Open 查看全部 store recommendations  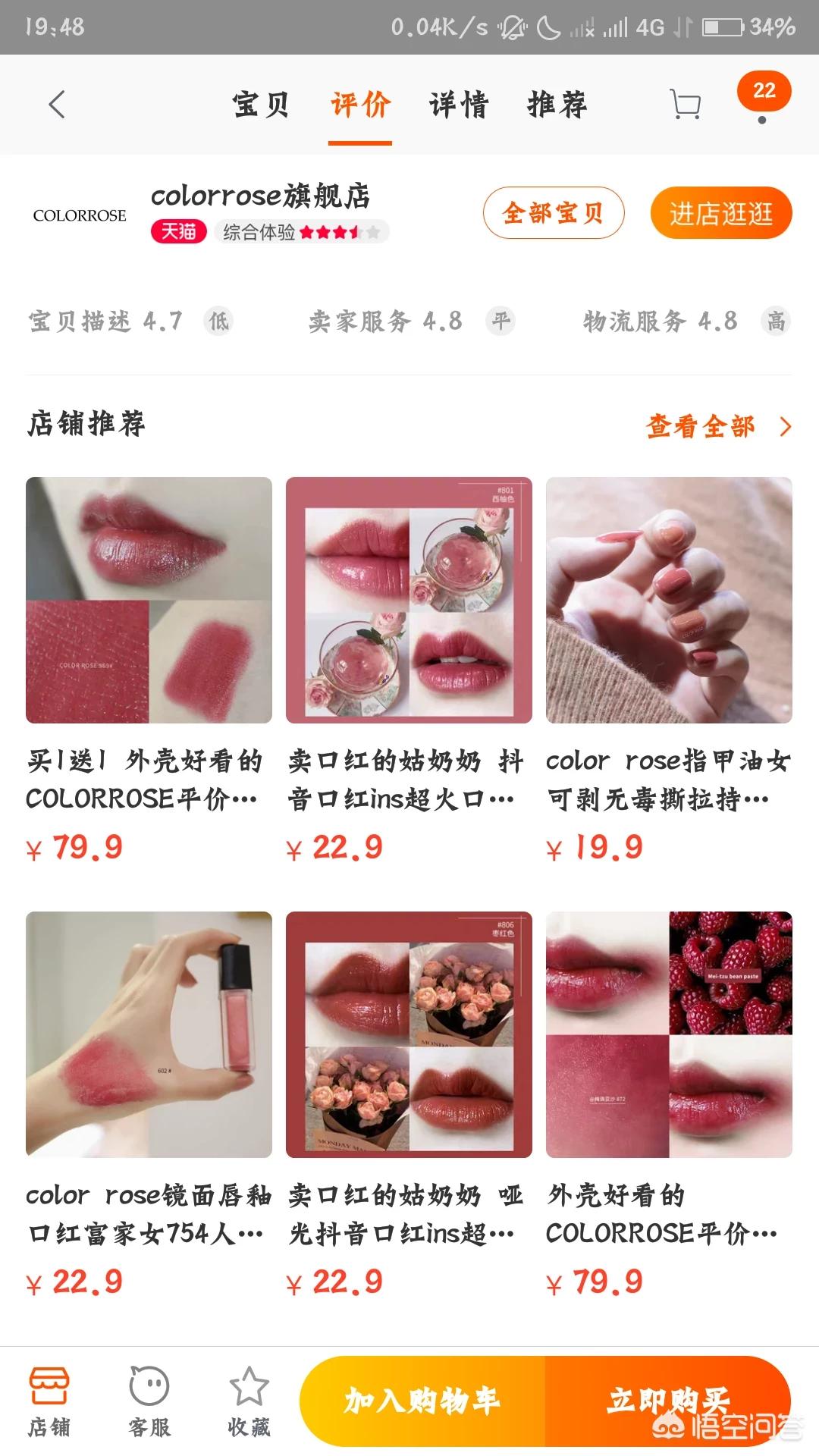coord(717,426)
